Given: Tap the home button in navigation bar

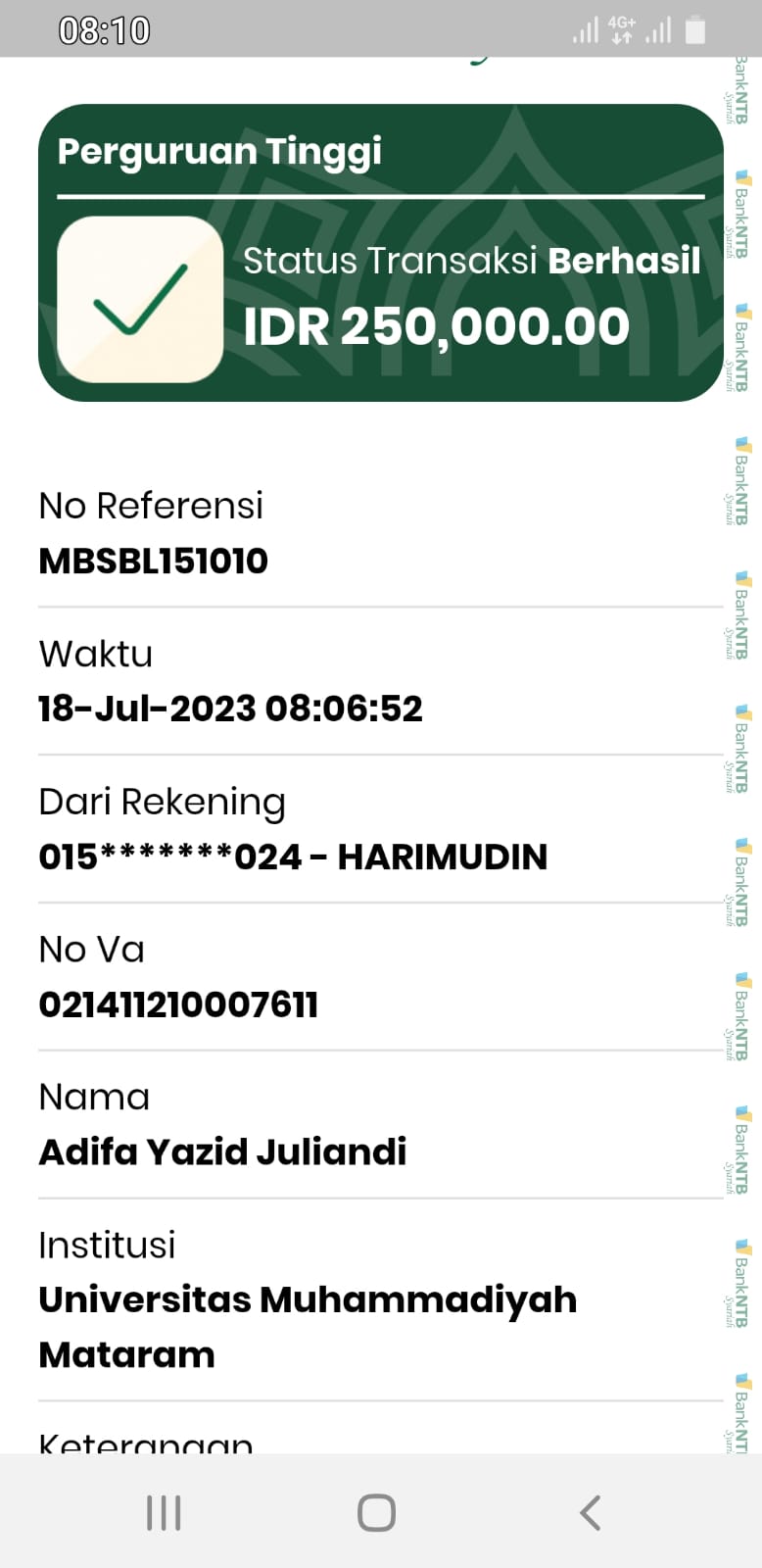Looking at the screenshot, I should coord(377,1512).
